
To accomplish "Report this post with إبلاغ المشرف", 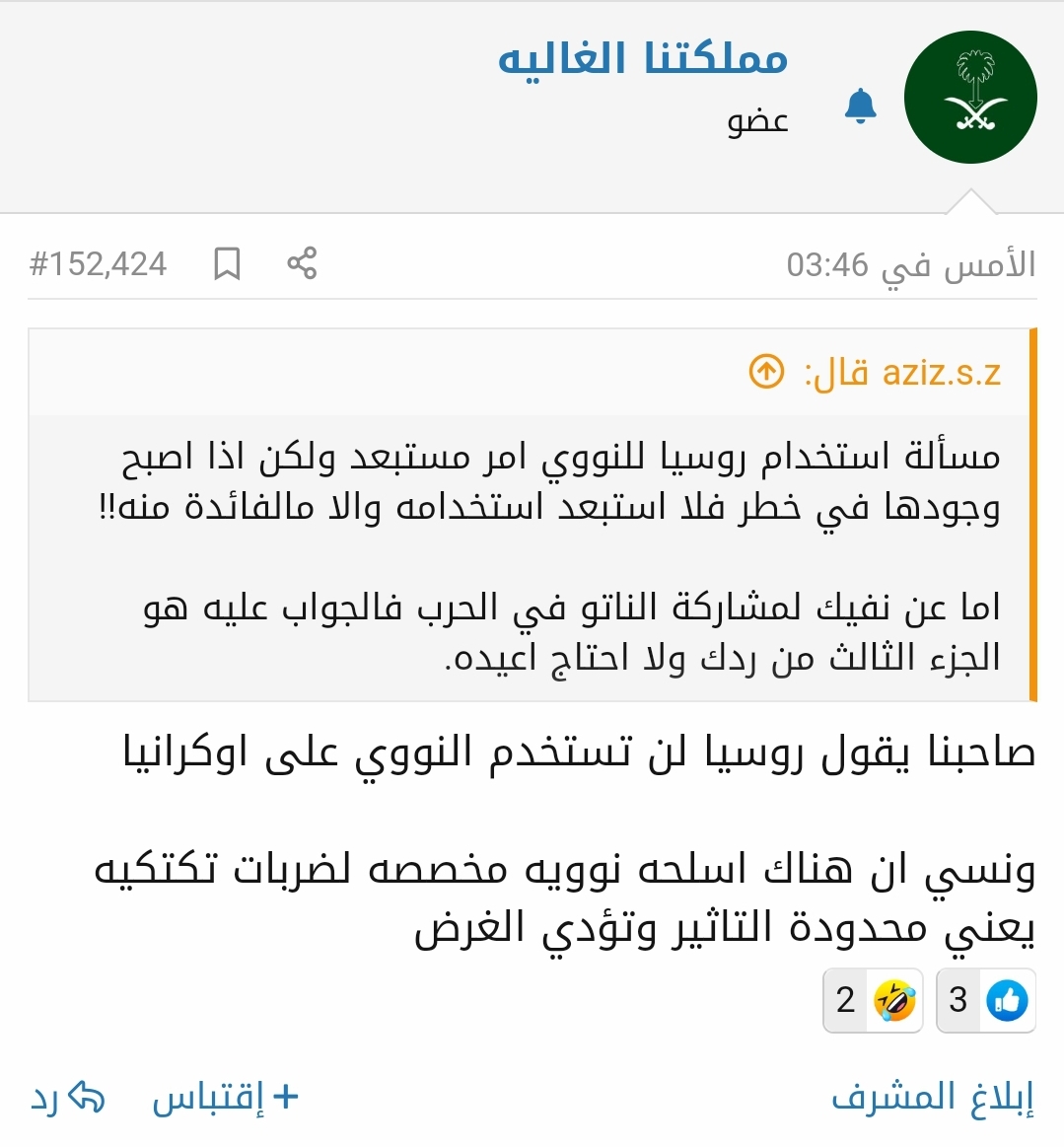I will click(x=932, y=1097).
